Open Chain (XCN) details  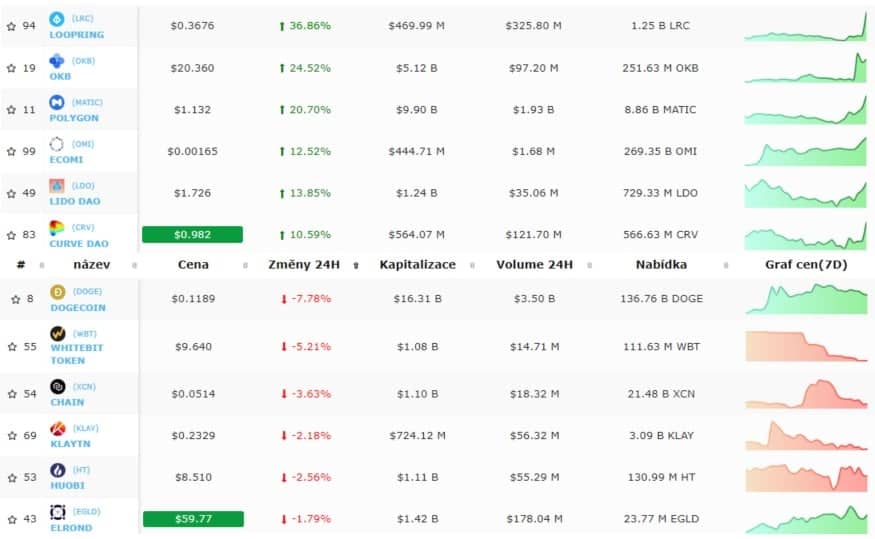[67, 402]
